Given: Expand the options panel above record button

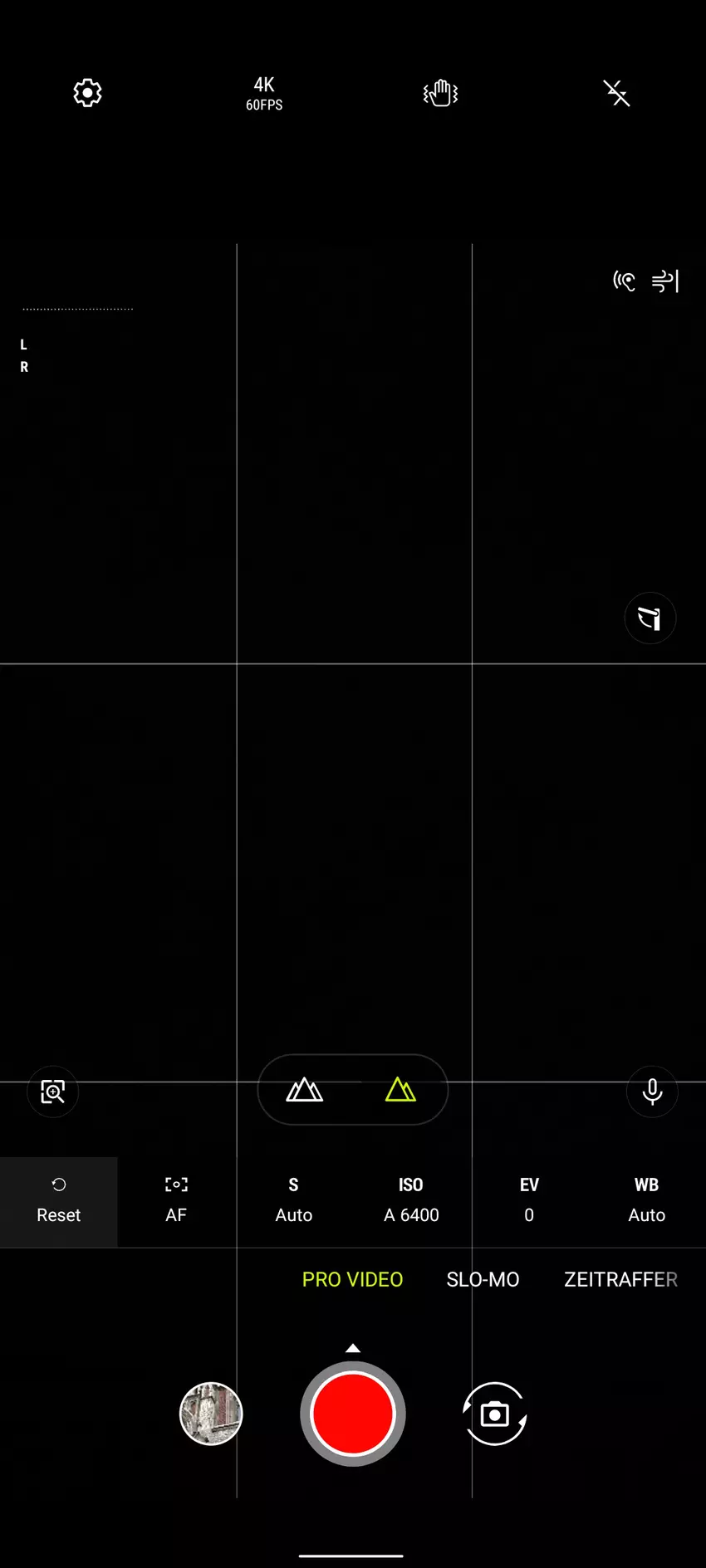Looking at the screenshot, I should pos(352,1346).
